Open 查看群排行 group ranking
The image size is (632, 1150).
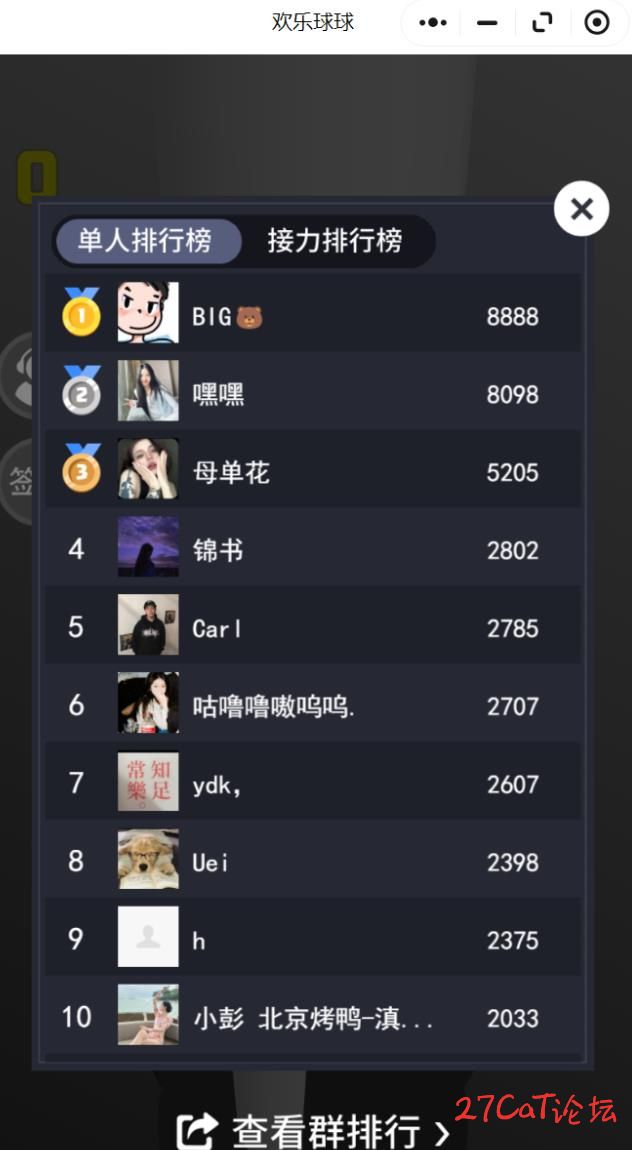click(x=314, y=1131)
